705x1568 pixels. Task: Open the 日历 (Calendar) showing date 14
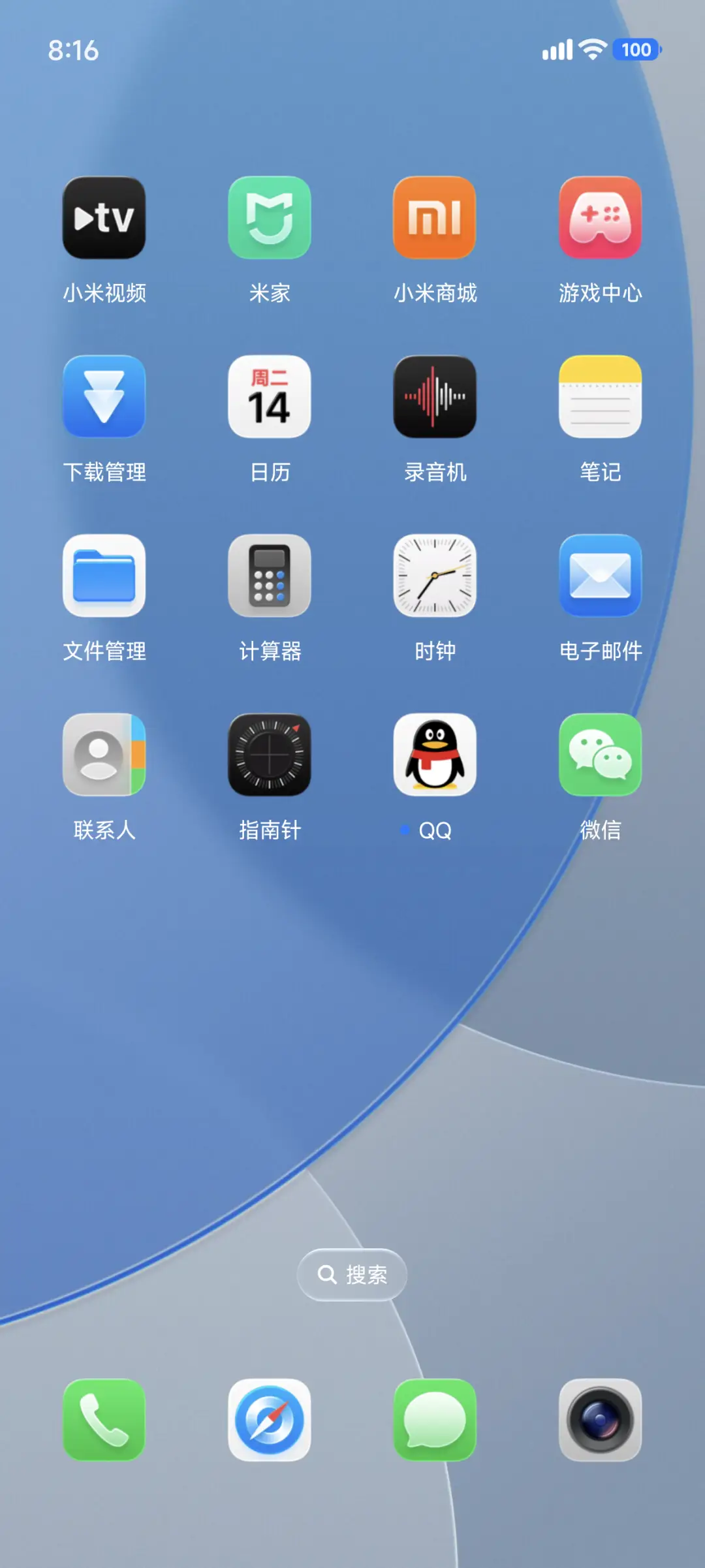270,397
